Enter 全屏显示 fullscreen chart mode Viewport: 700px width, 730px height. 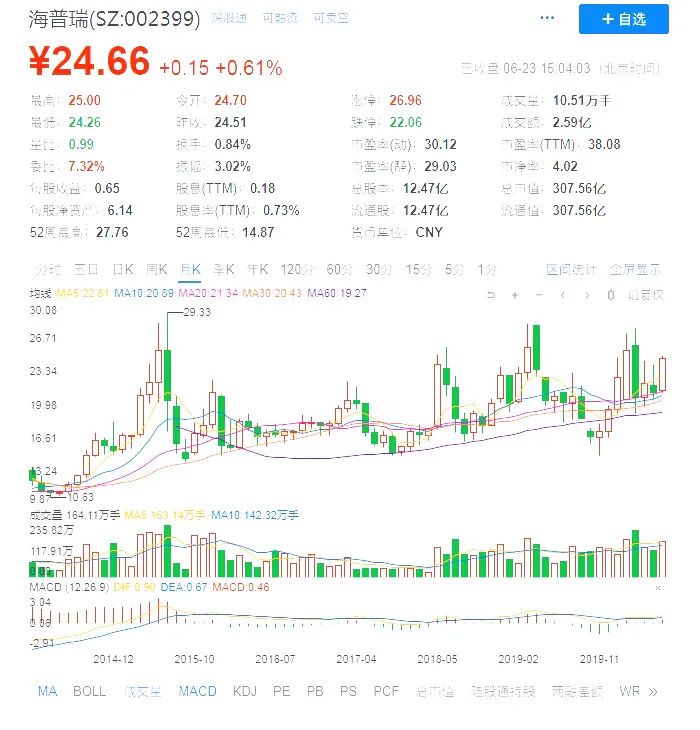(636, 269)
